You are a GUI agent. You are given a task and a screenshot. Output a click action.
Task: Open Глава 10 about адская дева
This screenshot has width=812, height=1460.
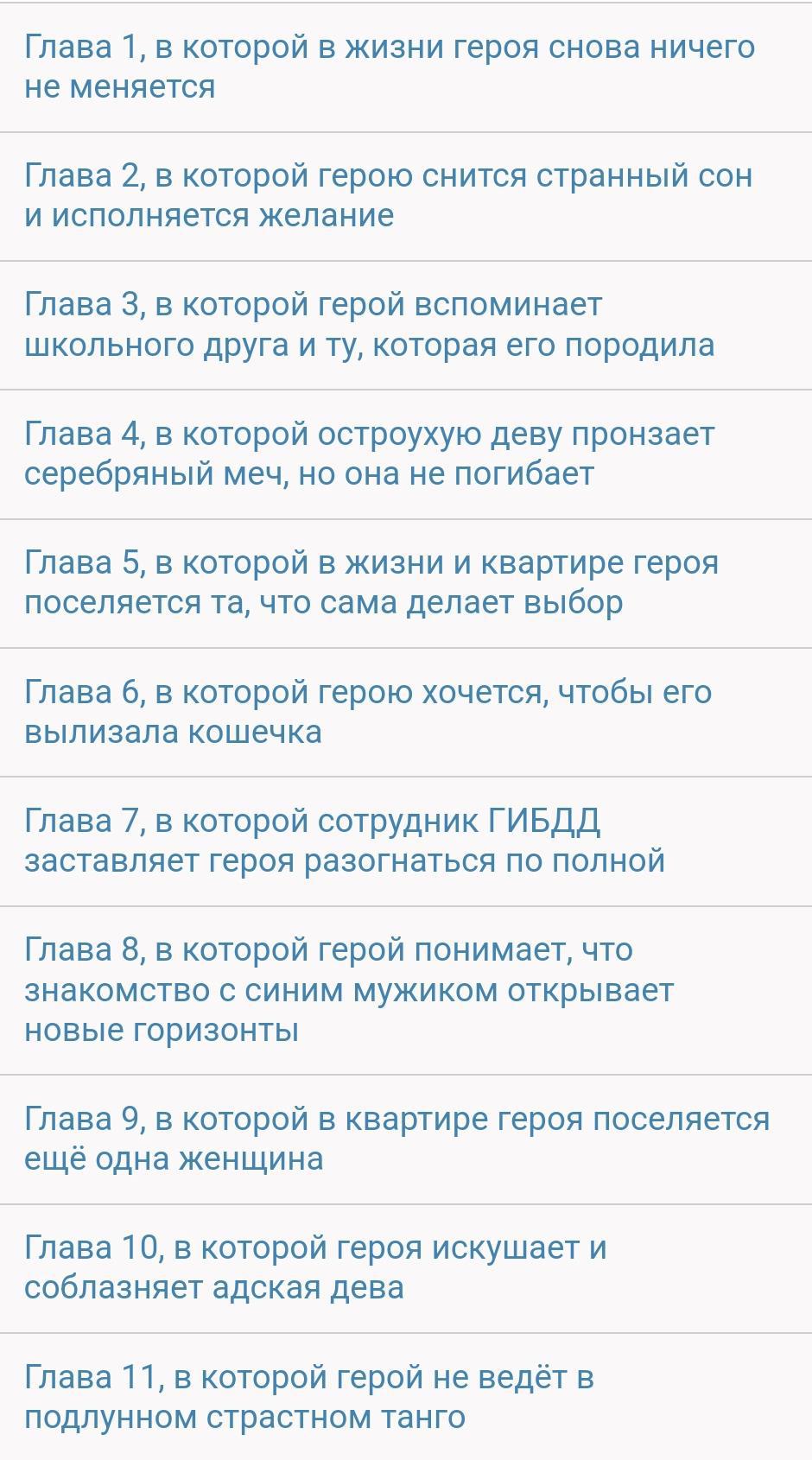tap(316, 1267)
